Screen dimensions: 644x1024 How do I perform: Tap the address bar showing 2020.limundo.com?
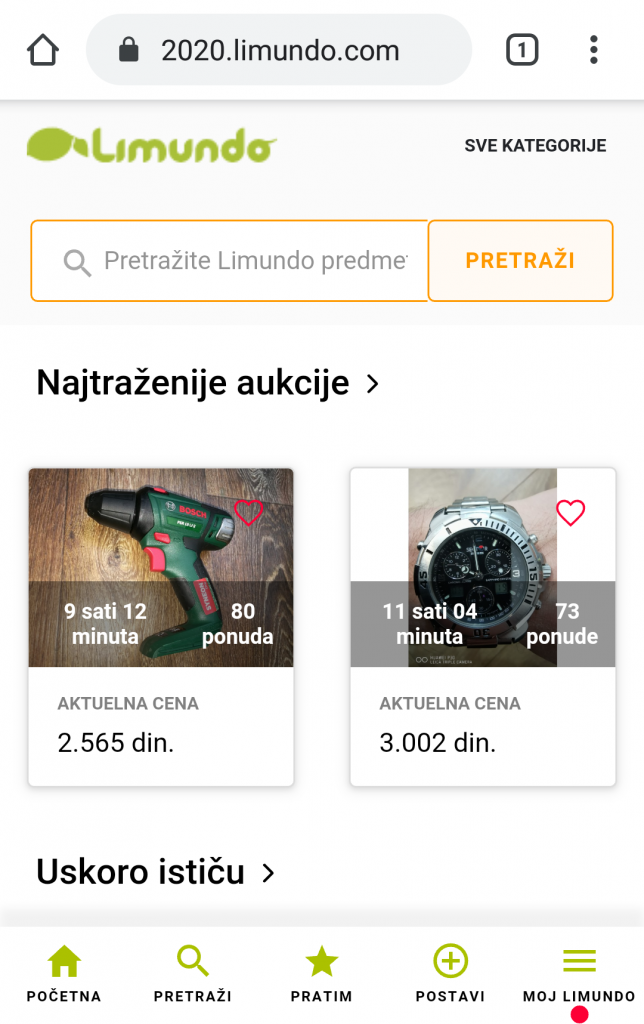[279, 50]
